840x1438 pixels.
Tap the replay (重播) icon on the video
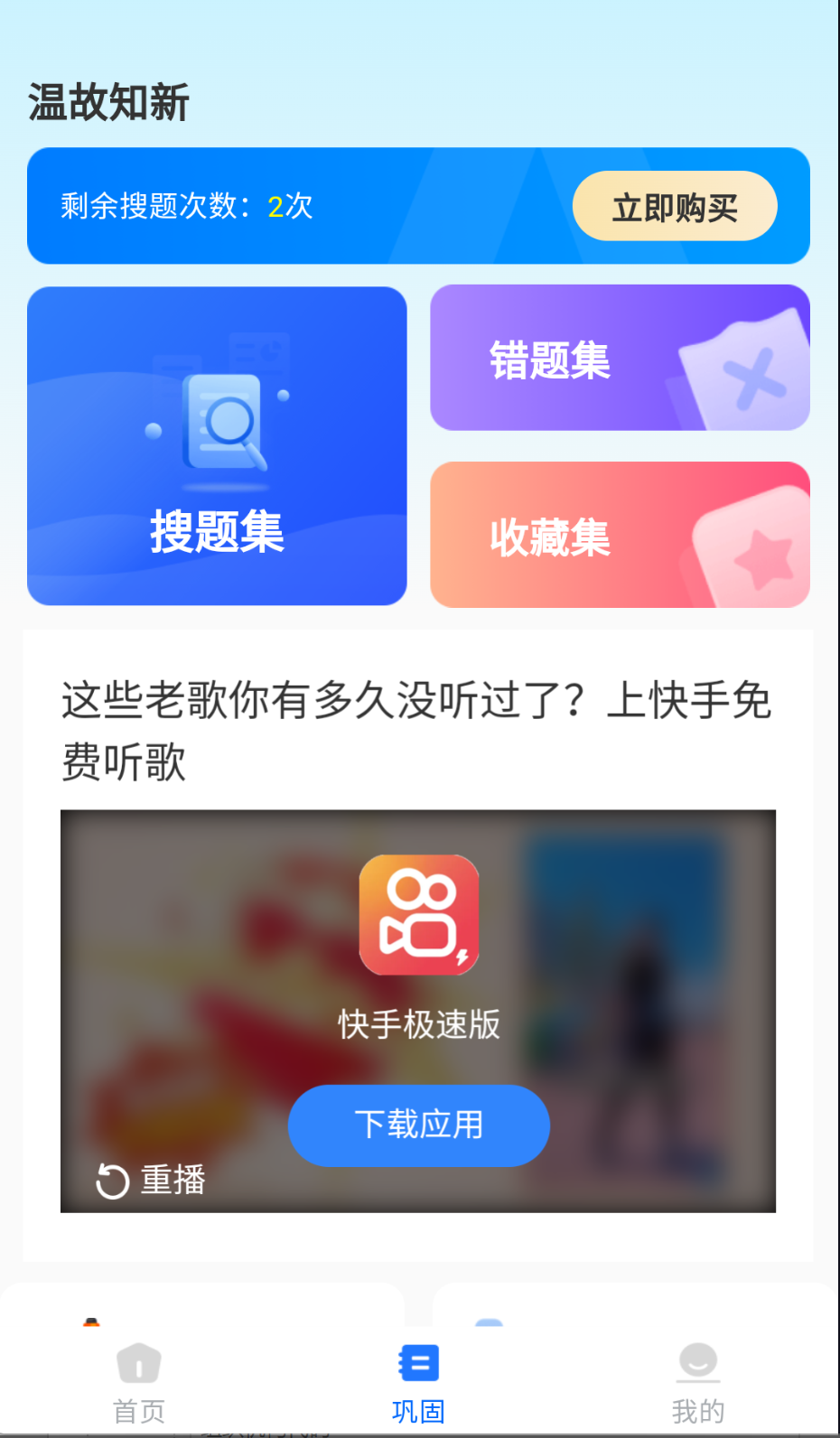click(111, 1179)
